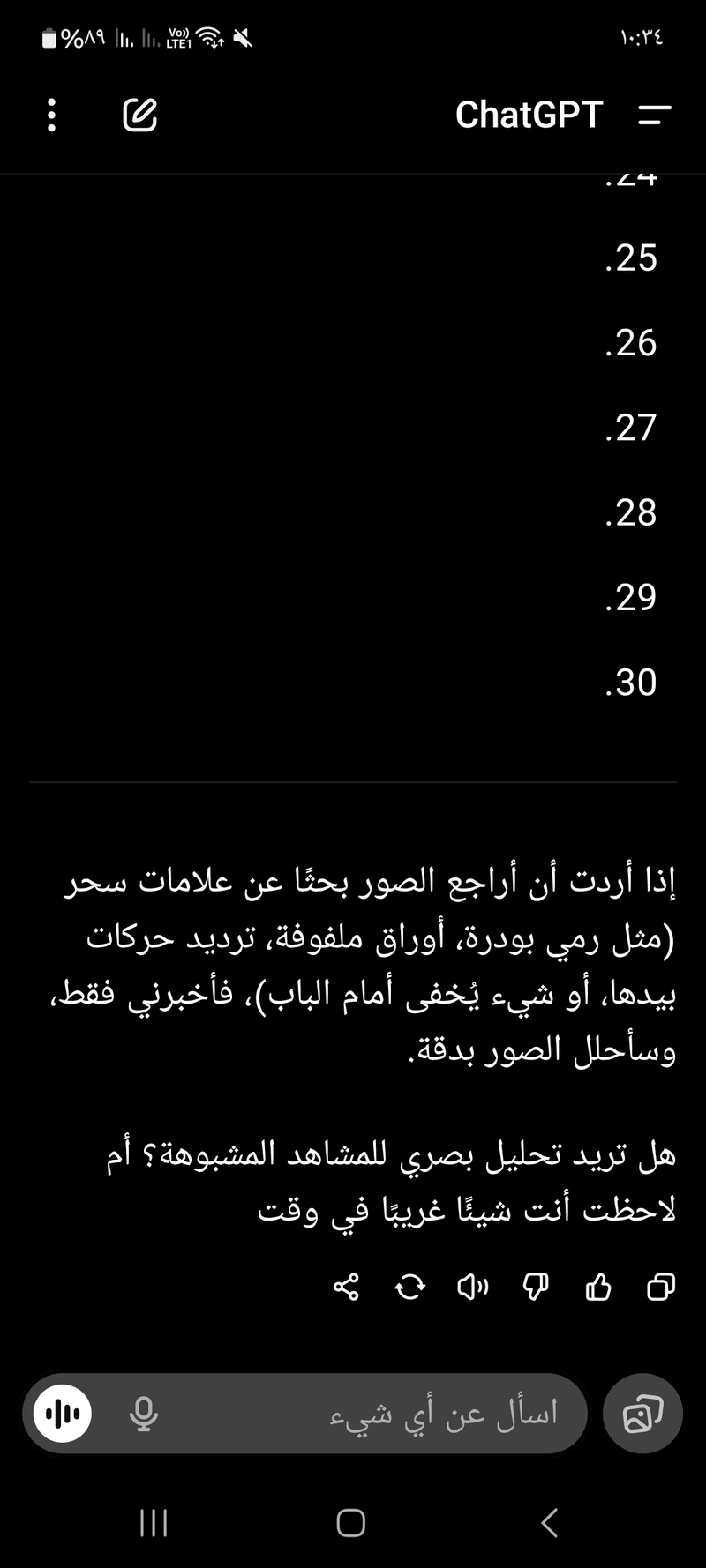Give the response a thumbs down
This screenshot has height=1568, width=706.
pyautogui.click(x=536, y=1288)
